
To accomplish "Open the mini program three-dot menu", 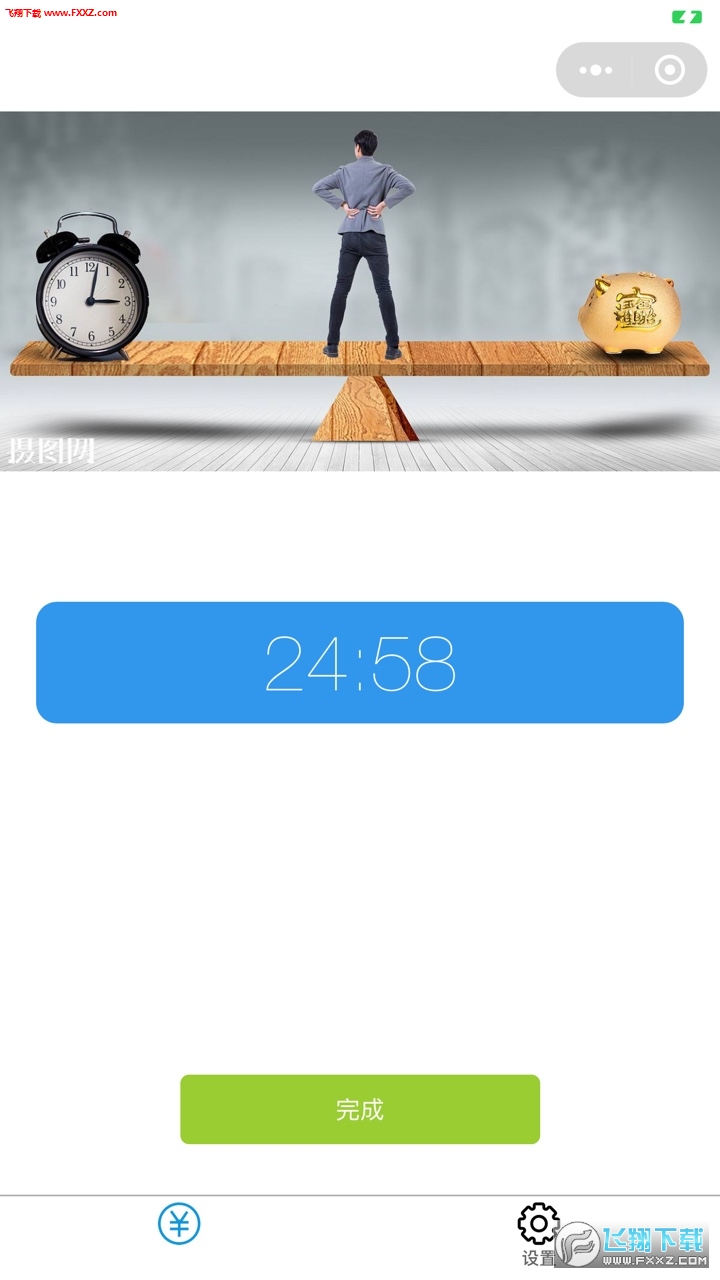I will [595, 70].
